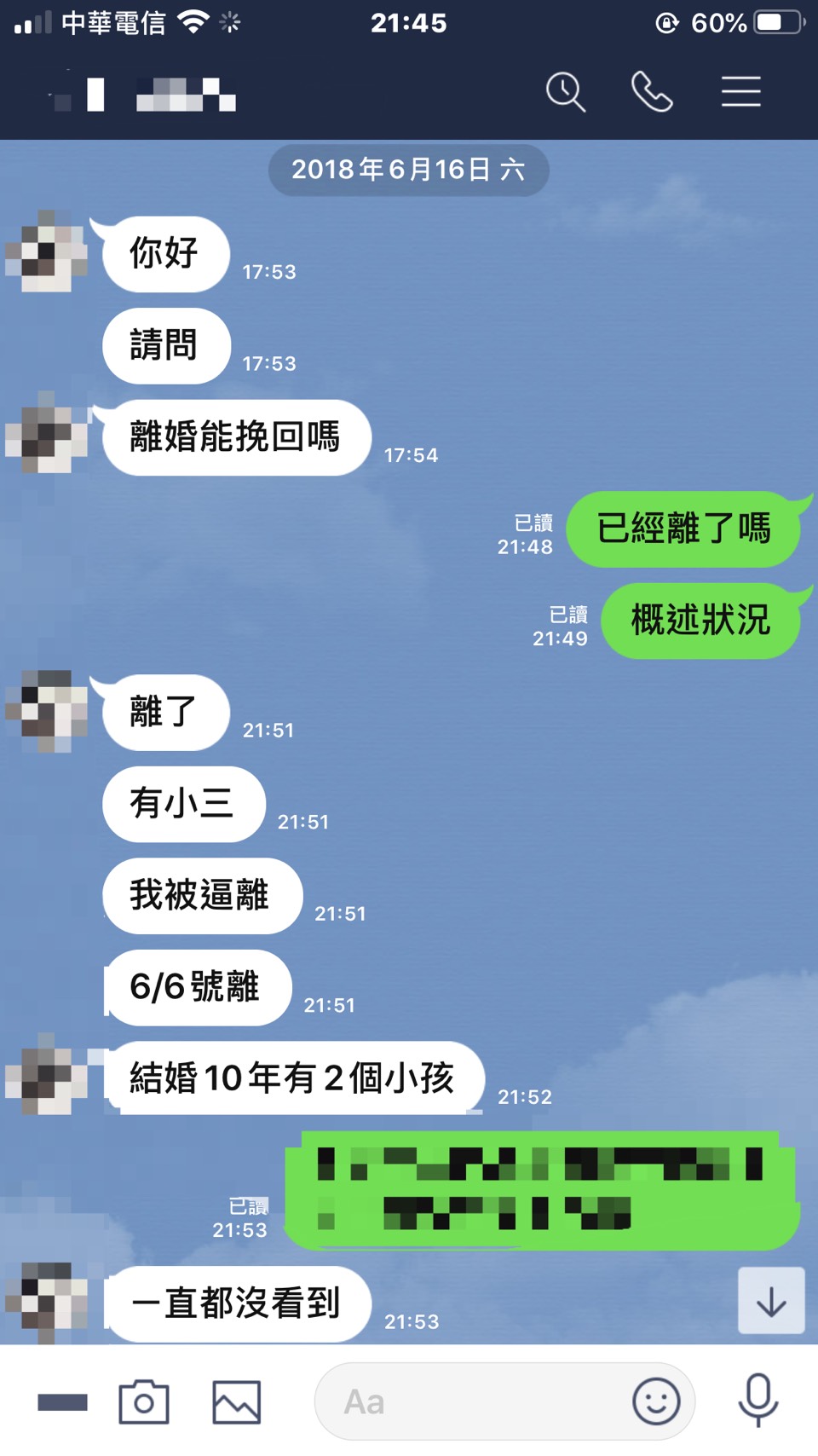Open the chat menu

(x=740, y=92)
